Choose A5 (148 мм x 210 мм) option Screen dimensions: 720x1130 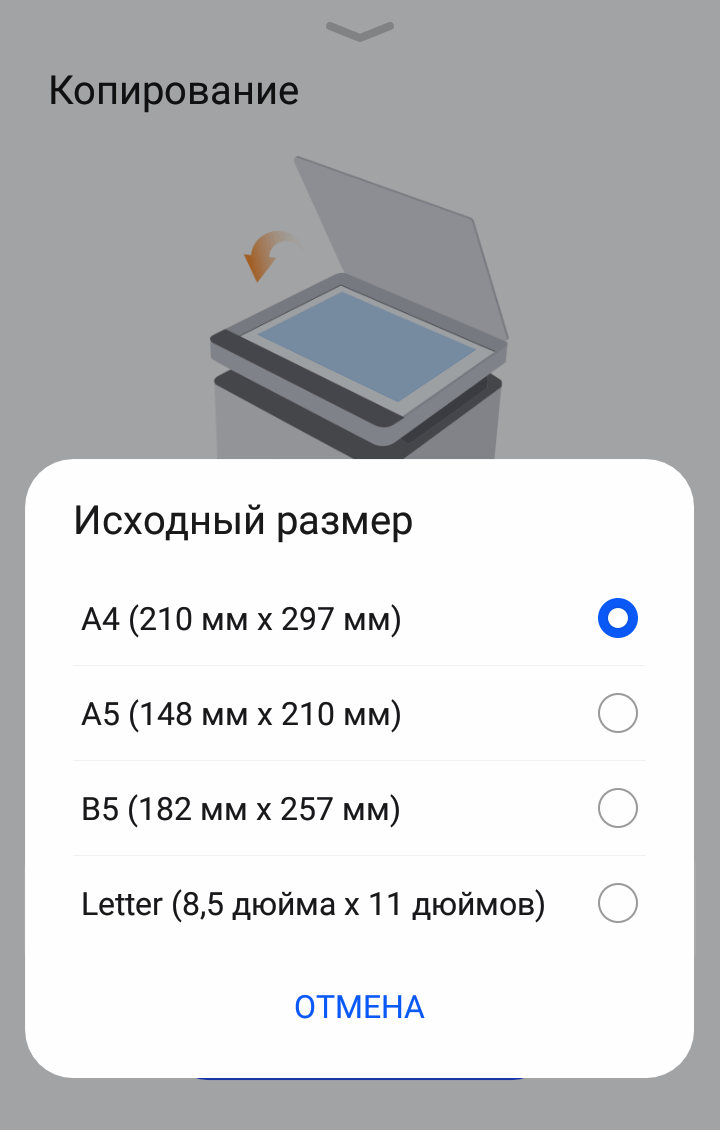[360, 714]
